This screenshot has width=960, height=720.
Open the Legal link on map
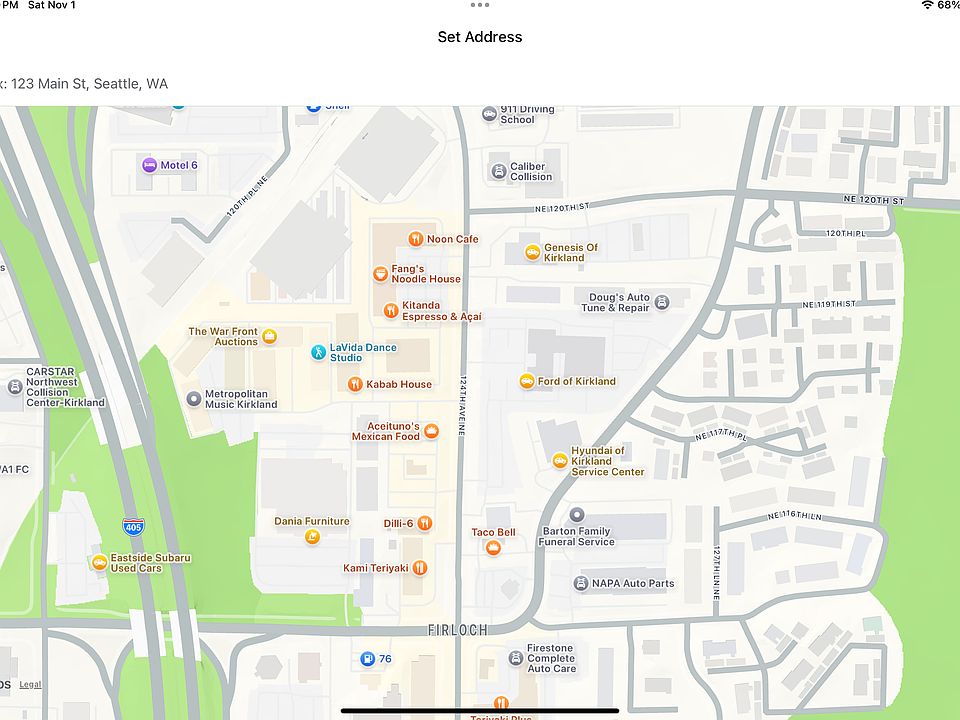pyautogui.click(x=30, y=685)
